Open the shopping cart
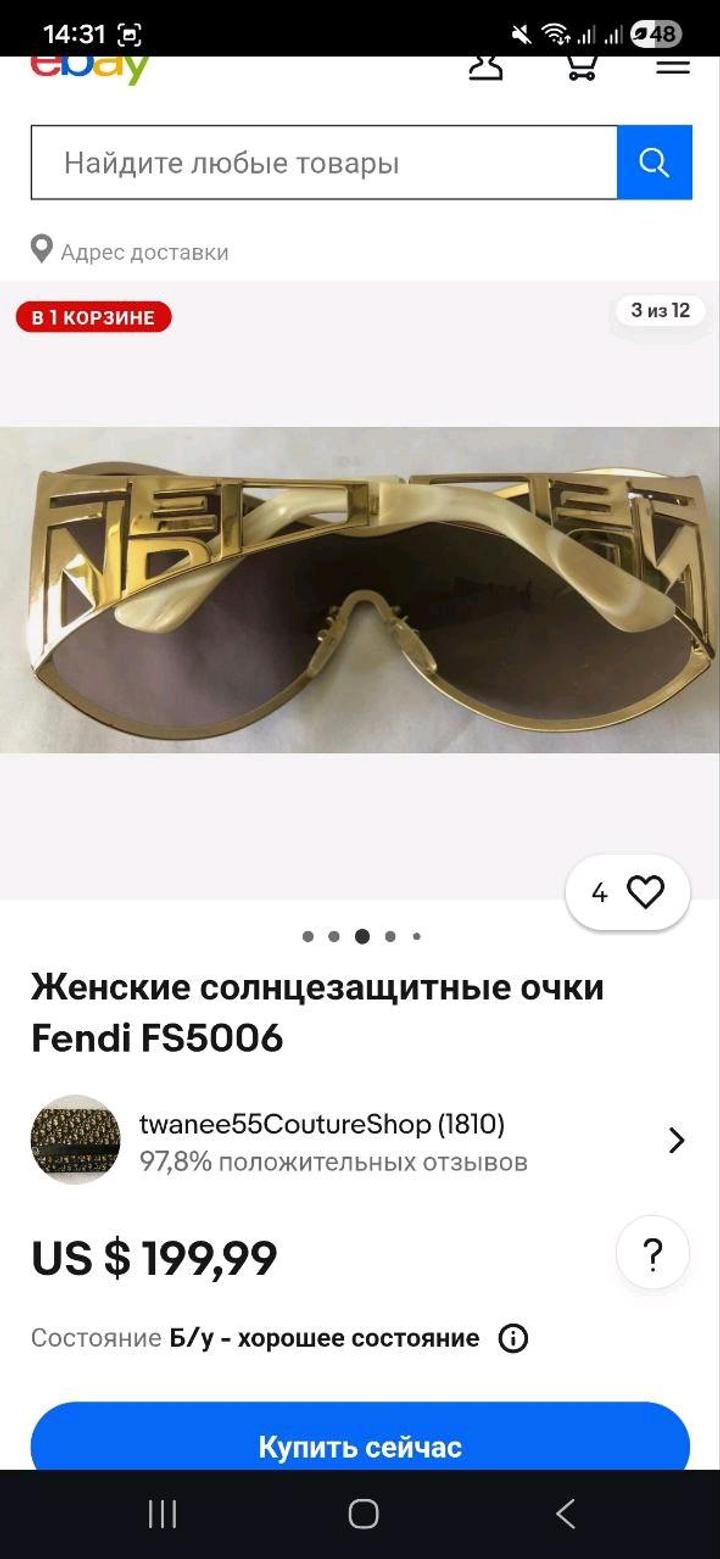Image resolution: width=720 pixels, height=1559 pixels. [583, 68]
